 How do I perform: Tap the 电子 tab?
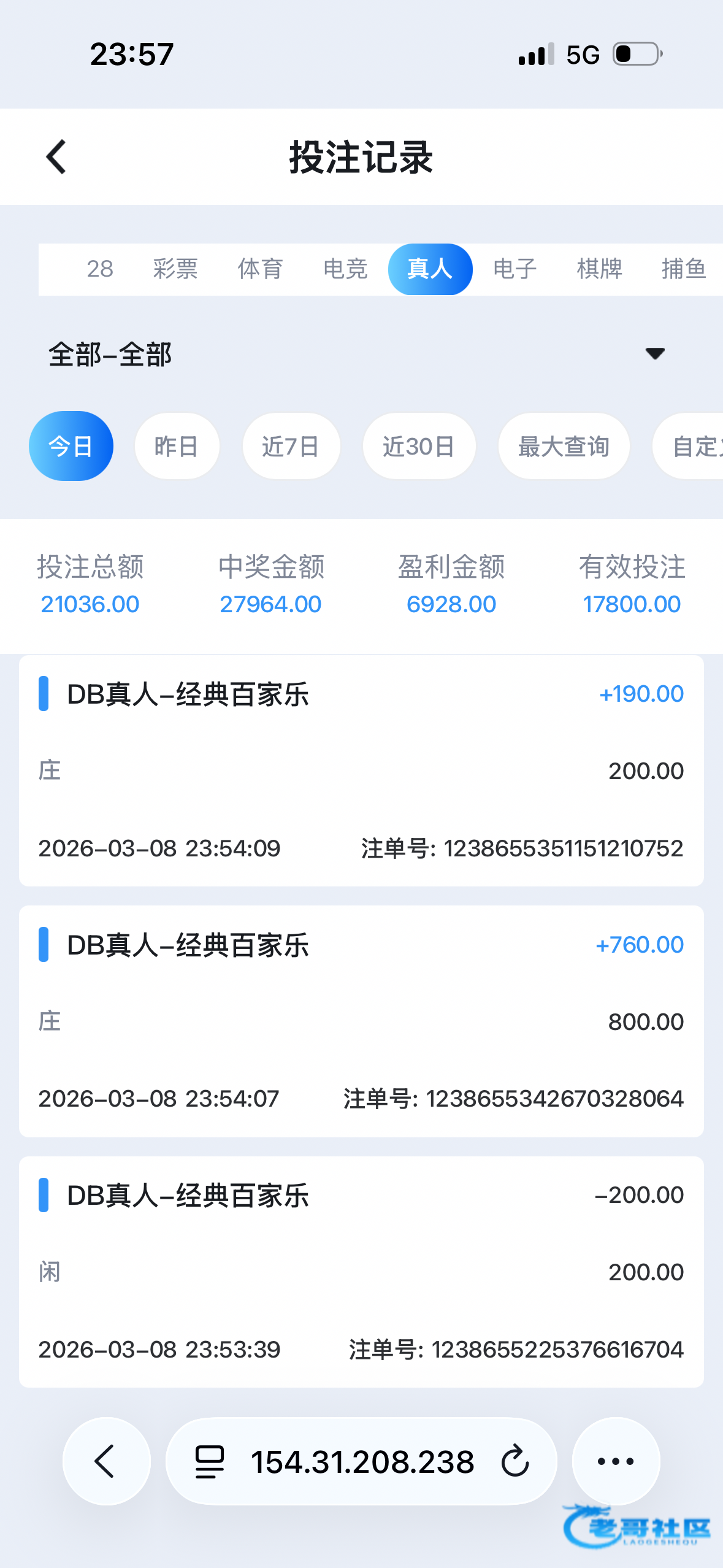tap(515, 269)
